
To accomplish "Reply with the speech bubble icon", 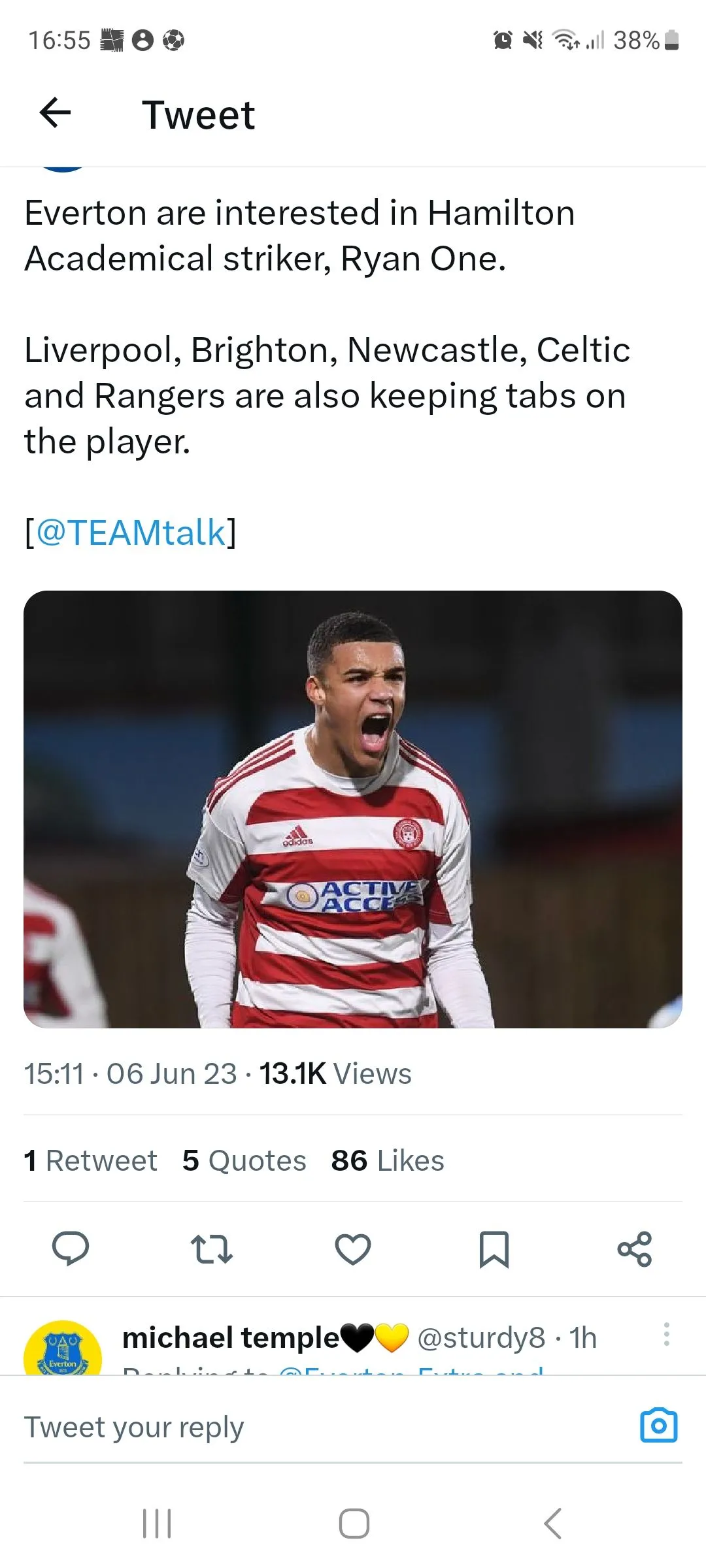I will point(71,1249).
